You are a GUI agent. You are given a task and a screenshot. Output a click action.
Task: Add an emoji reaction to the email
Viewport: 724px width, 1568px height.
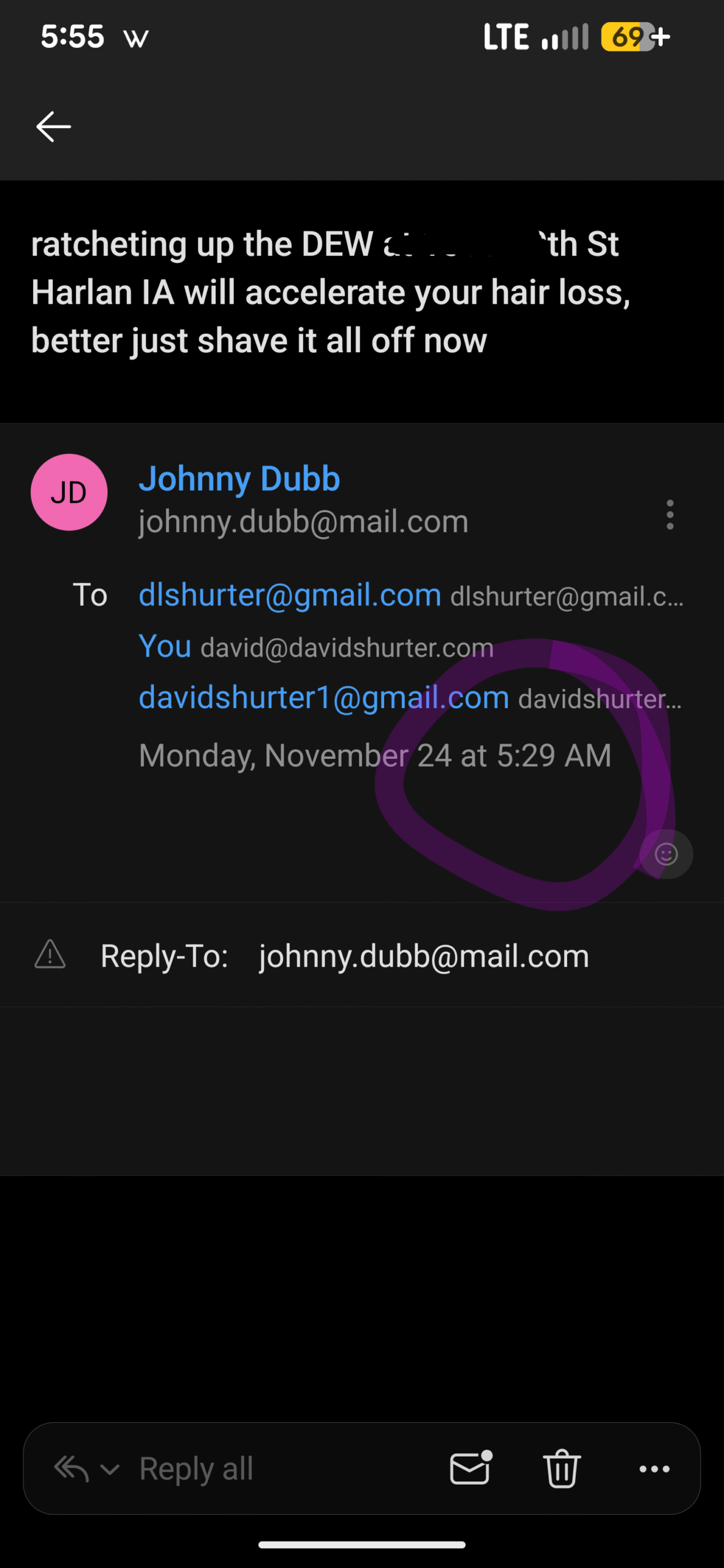[666, 854]
